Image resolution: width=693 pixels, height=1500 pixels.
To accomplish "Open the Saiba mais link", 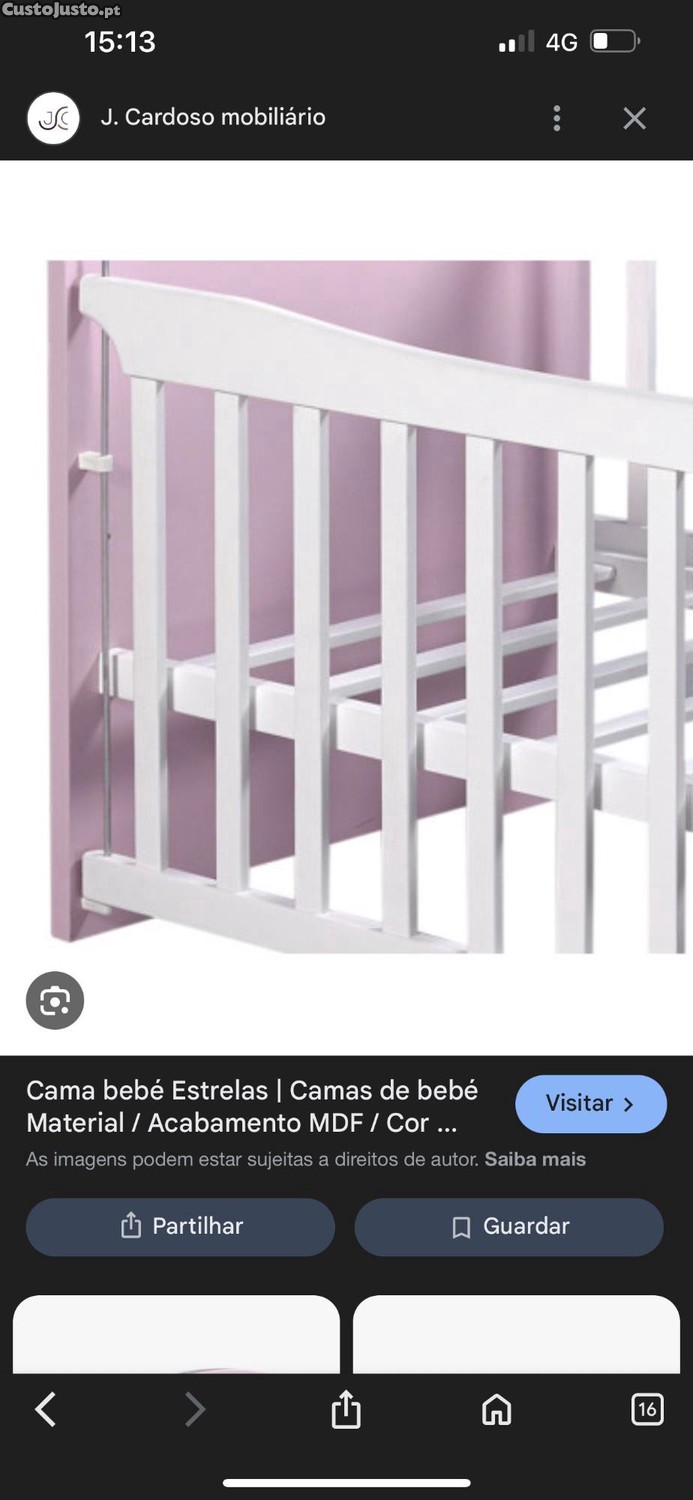I will (535, 1160).
